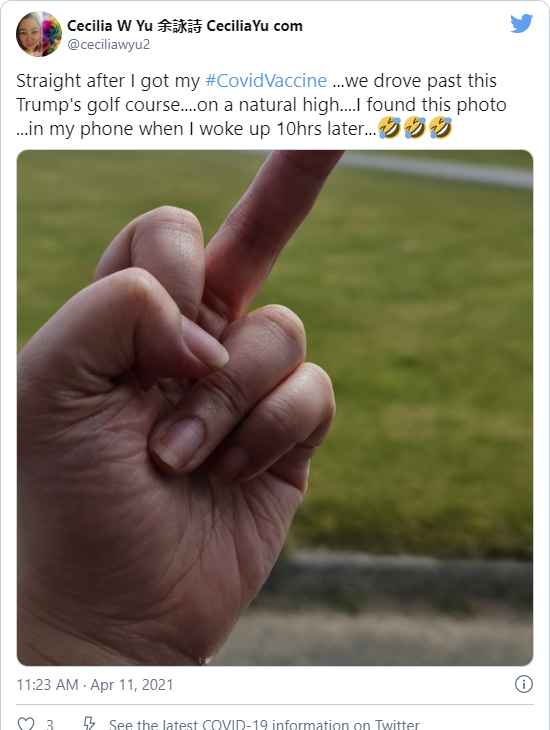See the latest COVID-19 information on Twitter

tap(264, 724)
